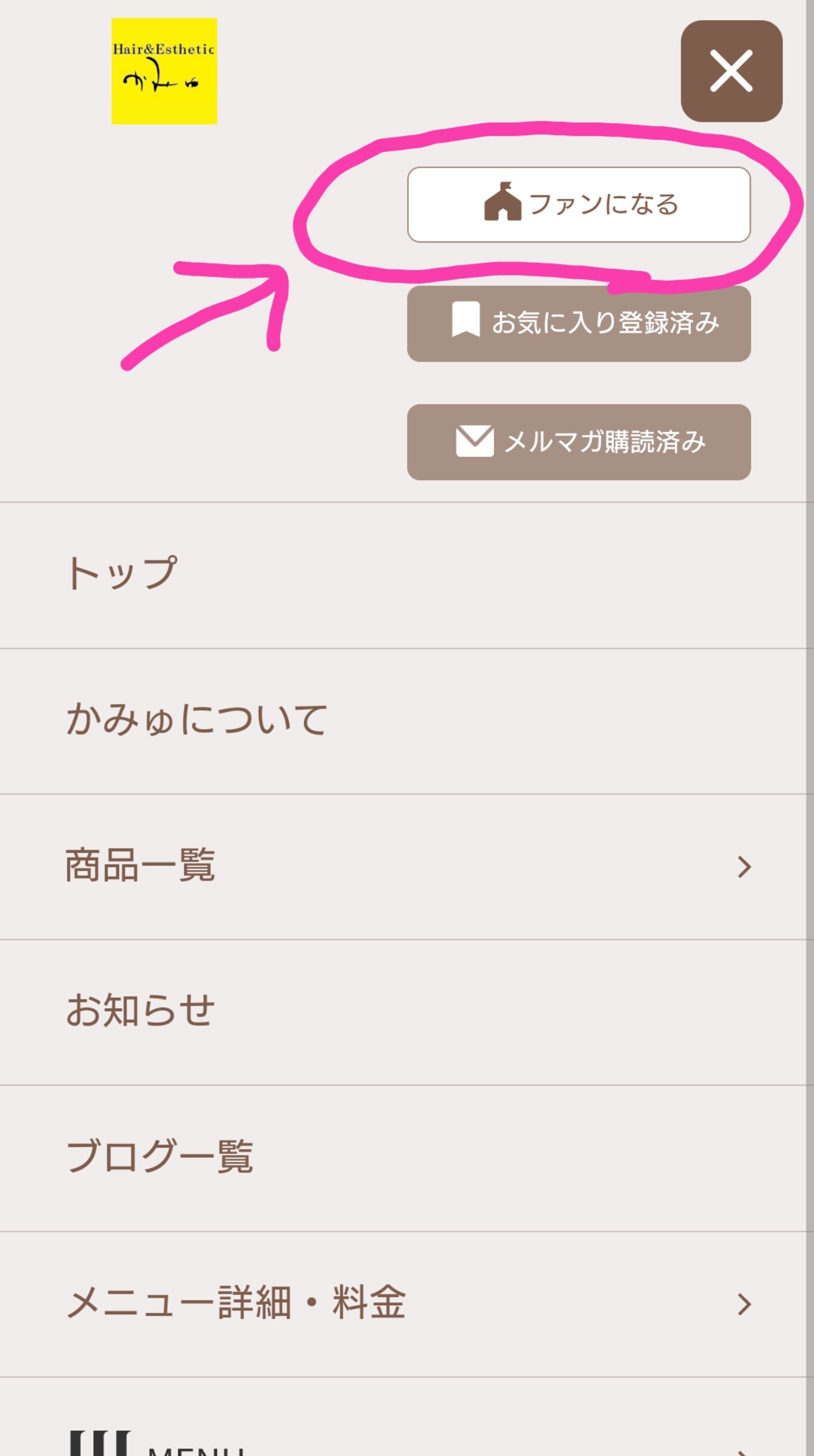Screen dimensions: 814x1456
Task: Tap the お気に入り登録済み button
Action: [x=578, y=324]
